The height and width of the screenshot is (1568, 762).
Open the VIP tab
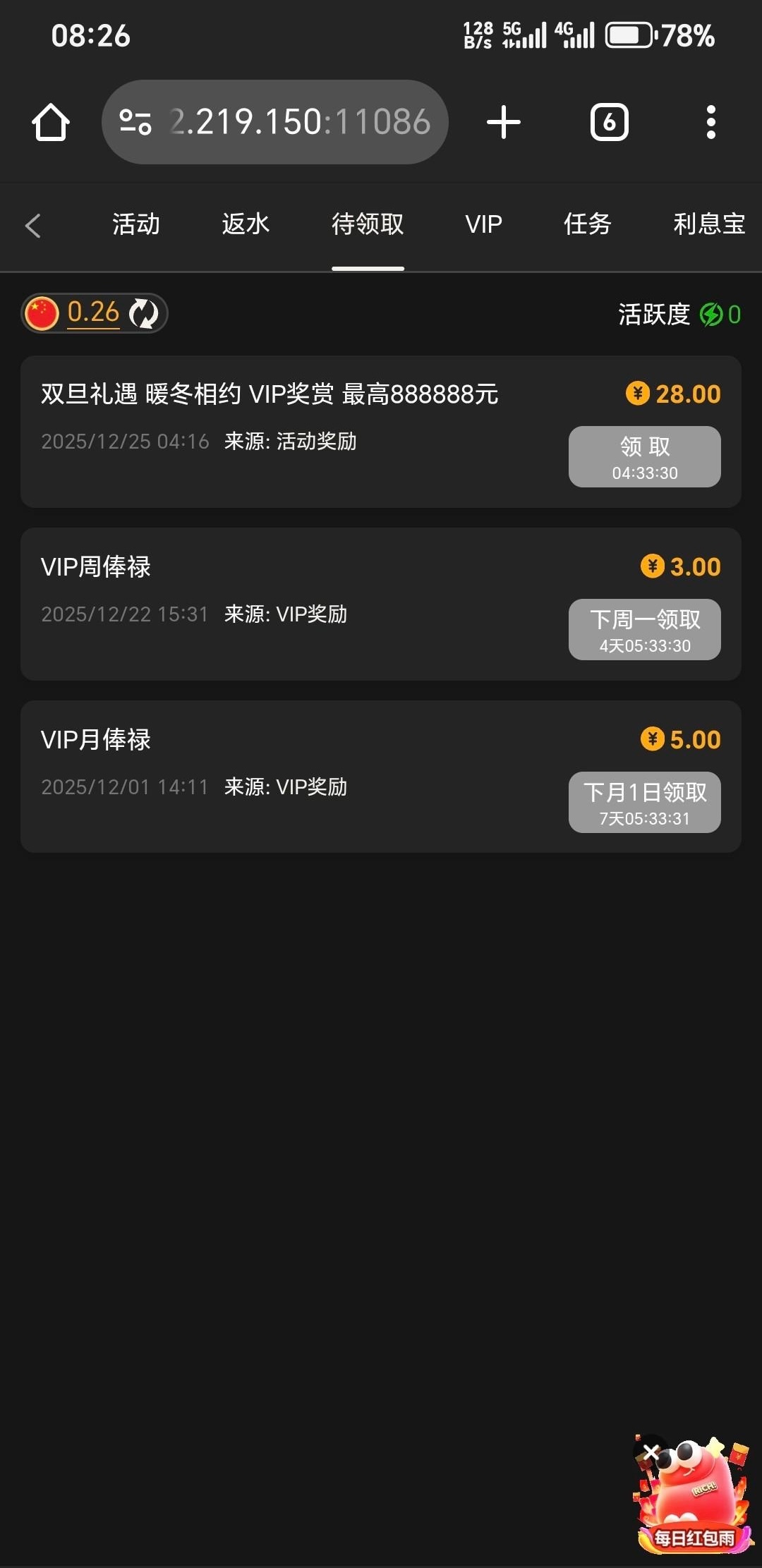click(x=483, y=224)
